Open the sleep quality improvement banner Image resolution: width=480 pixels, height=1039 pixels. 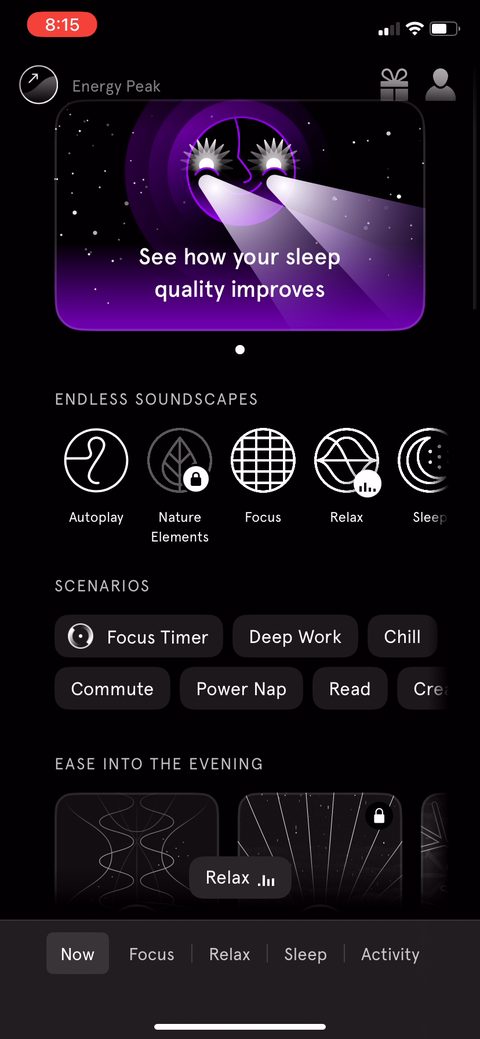pos(240,215)
